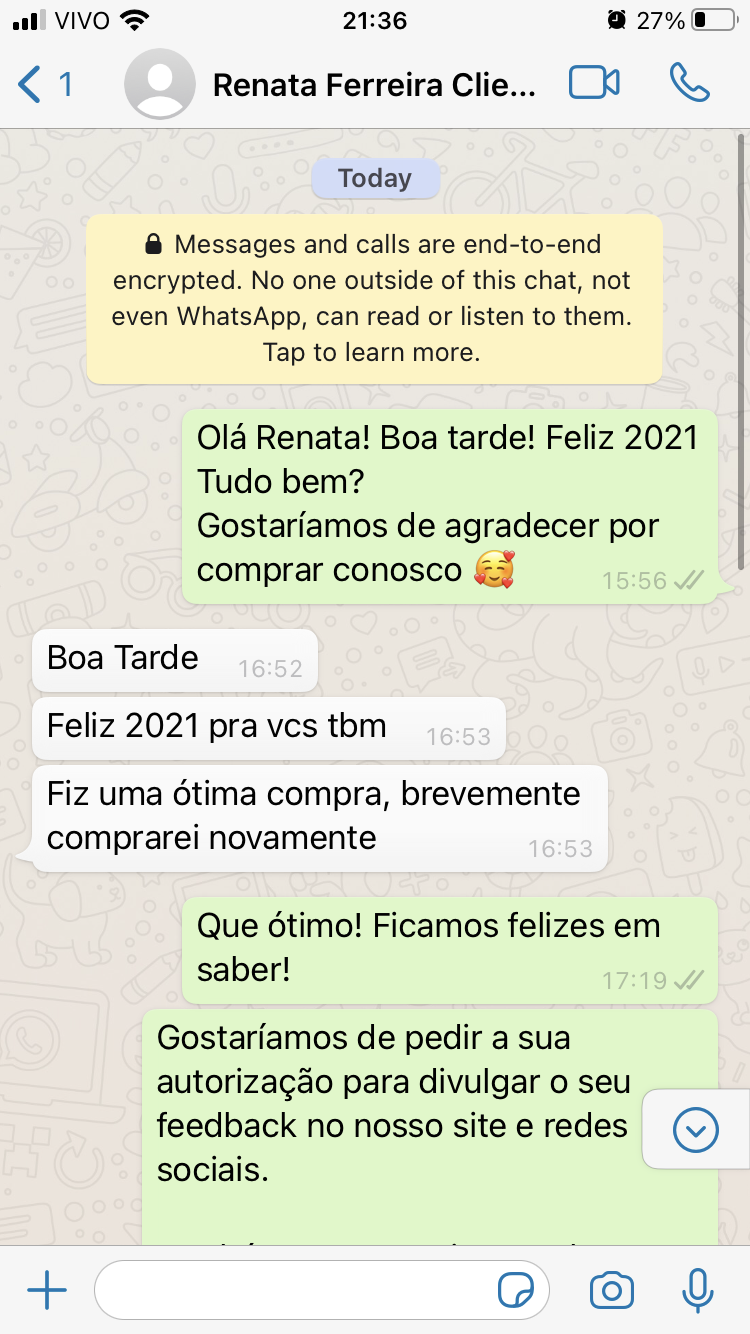
Task: Open the sticker picker
Action: point(516,1291)
